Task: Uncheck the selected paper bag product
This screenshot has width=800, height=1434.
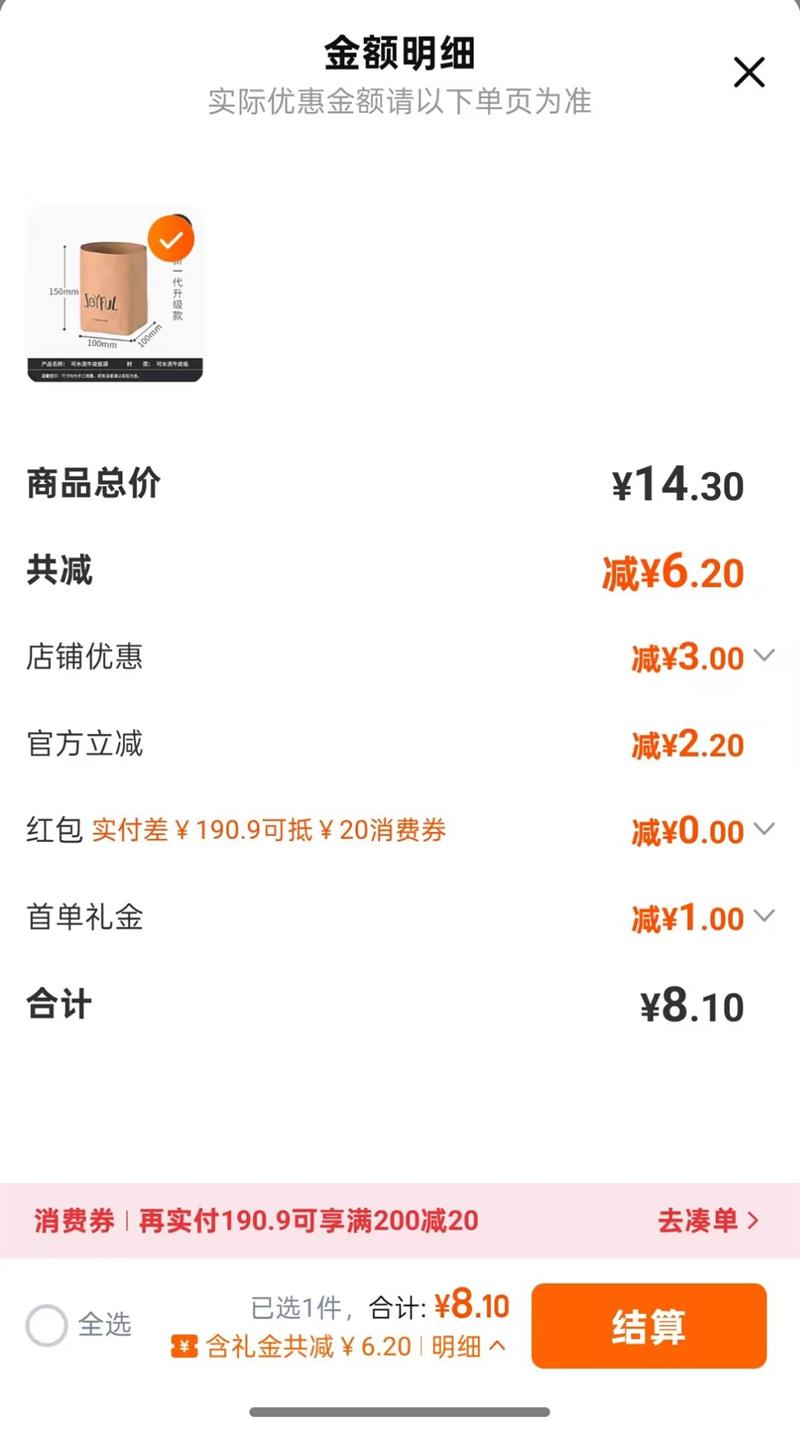Action: coord(171,240)
